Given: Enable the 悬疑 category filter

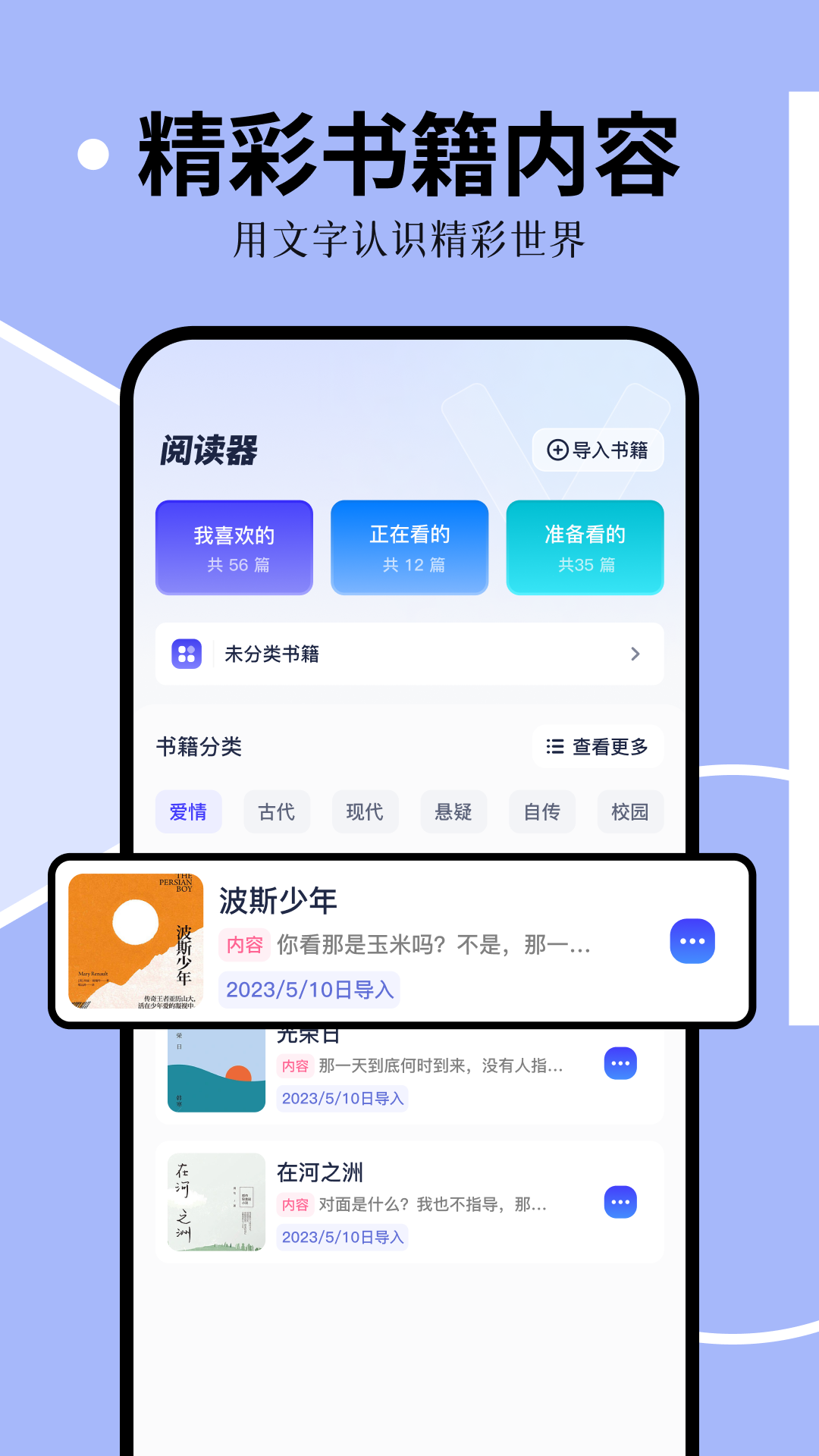Looking at the screenshot, I should pos(453,811).
